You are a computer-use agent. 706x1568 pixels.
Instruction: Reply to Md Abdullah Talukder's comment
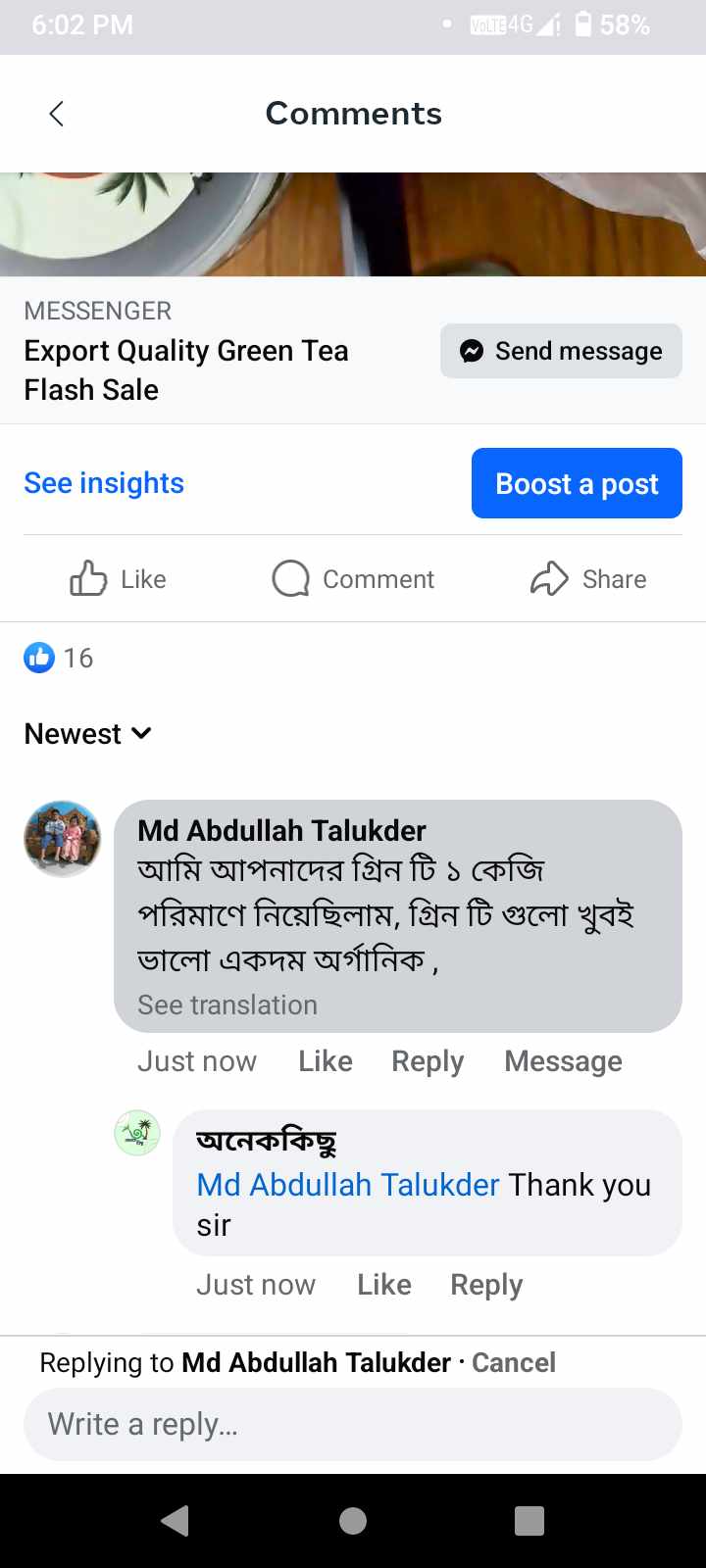(x=428, y=1061)
